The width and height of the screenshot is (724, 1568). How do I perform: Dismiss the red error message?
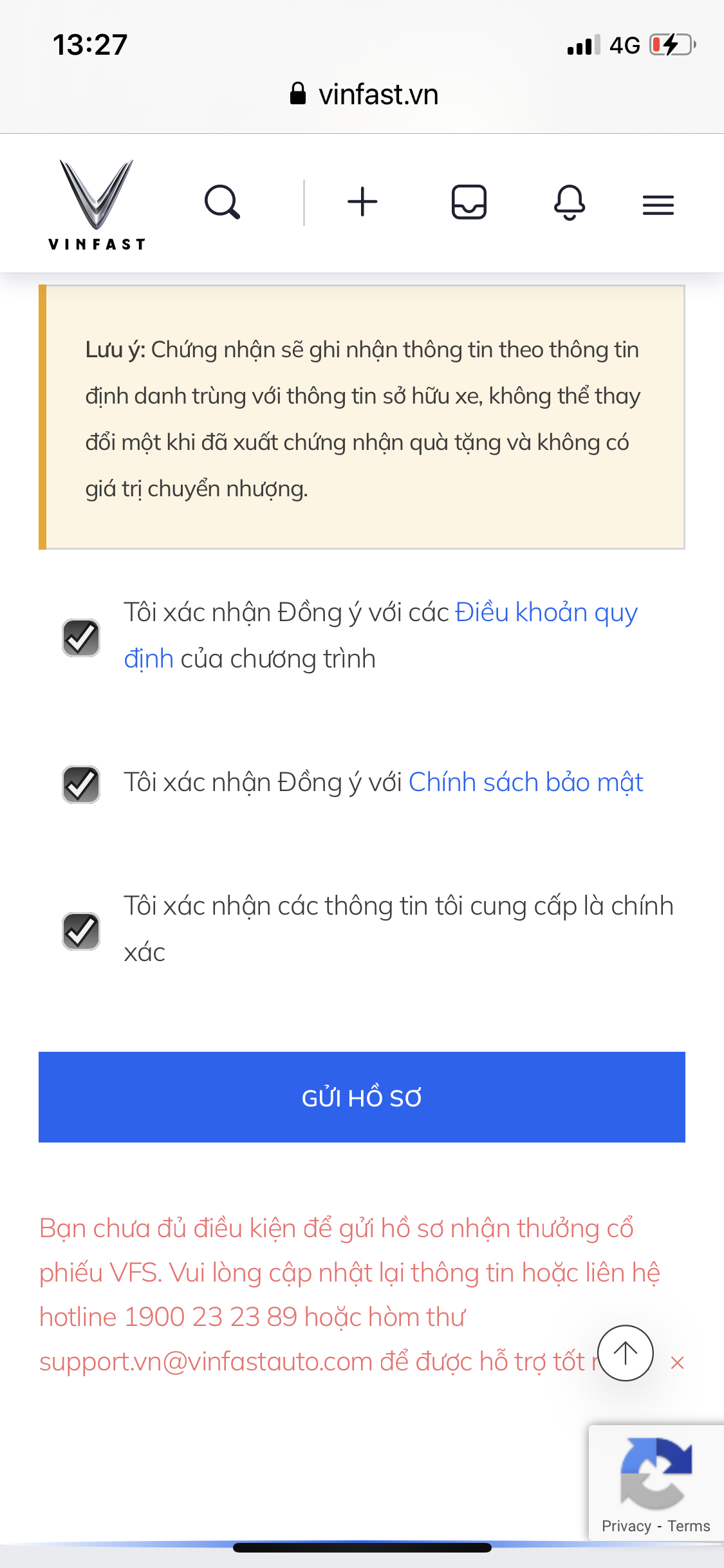click(677, 1363)
